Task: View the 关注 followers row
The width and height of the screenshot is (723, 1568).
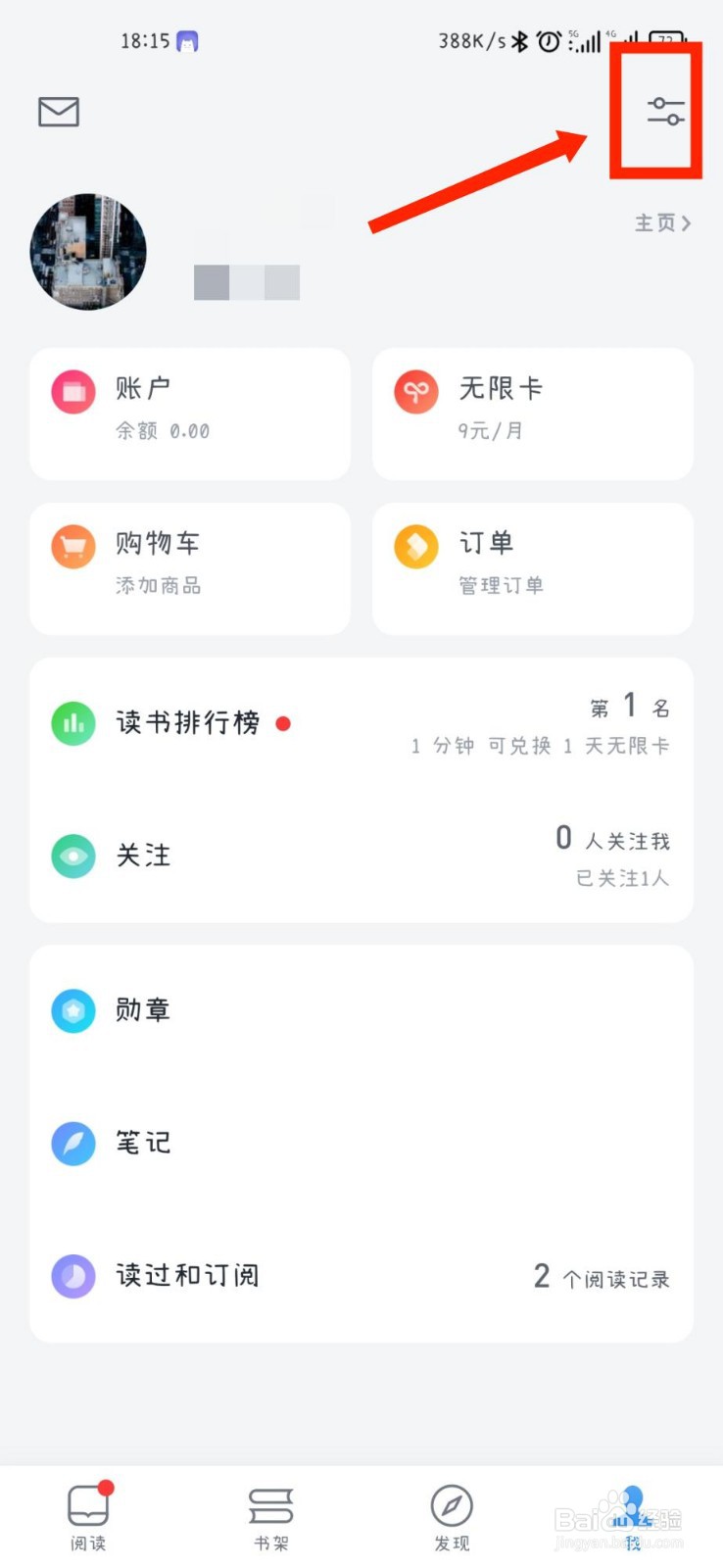Action: pyautogui.click(x=361, y=857)
